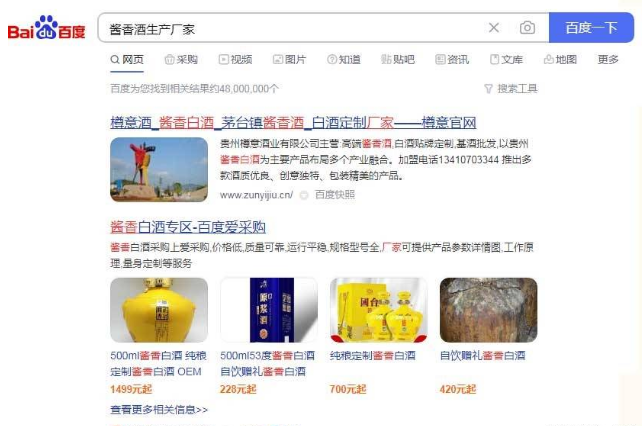The height and width of the screenshot is (426, 642).
Task: Open 搜索工具 filter options
Action: [511, 89]
